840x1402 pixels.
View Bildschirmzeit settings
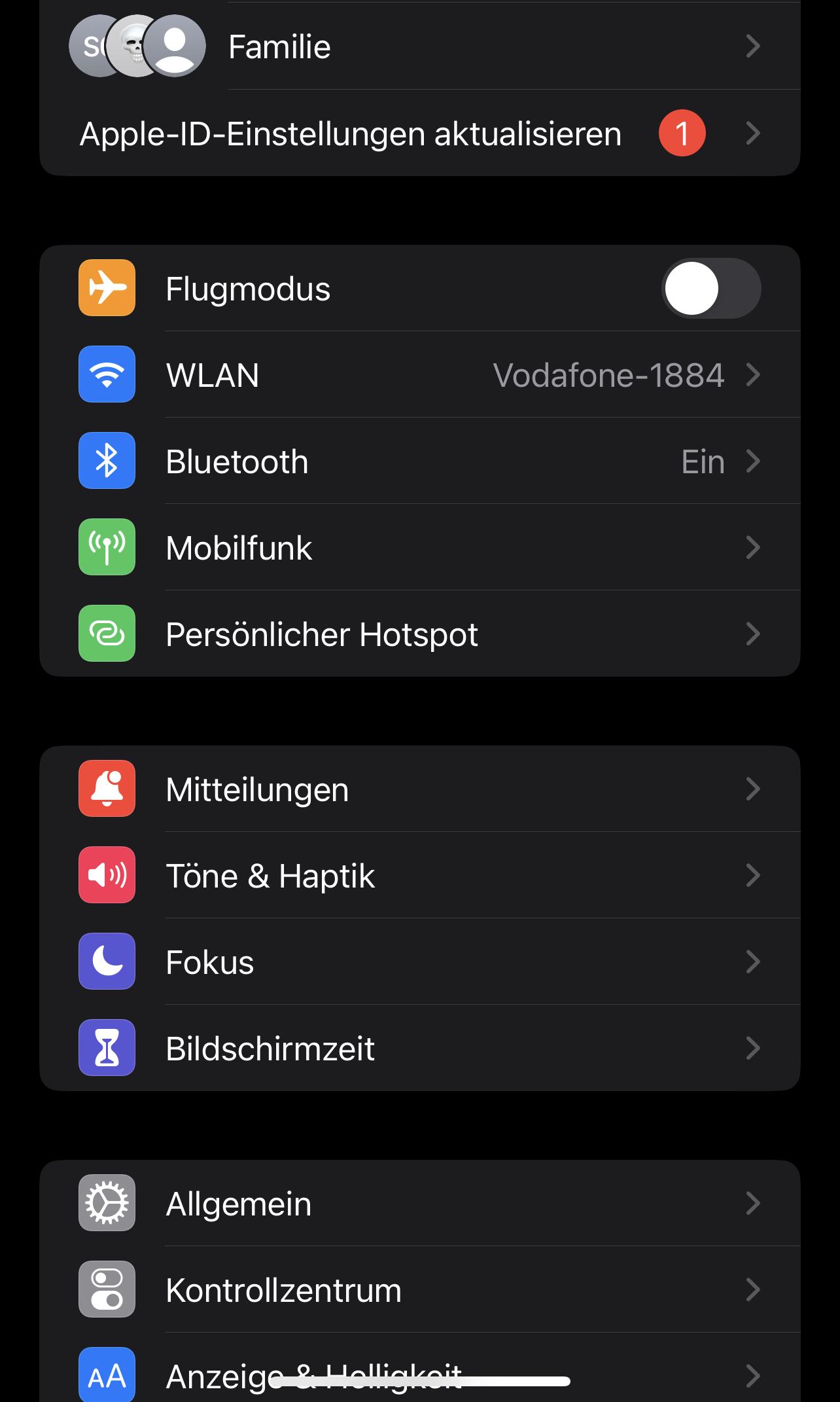419,1049
